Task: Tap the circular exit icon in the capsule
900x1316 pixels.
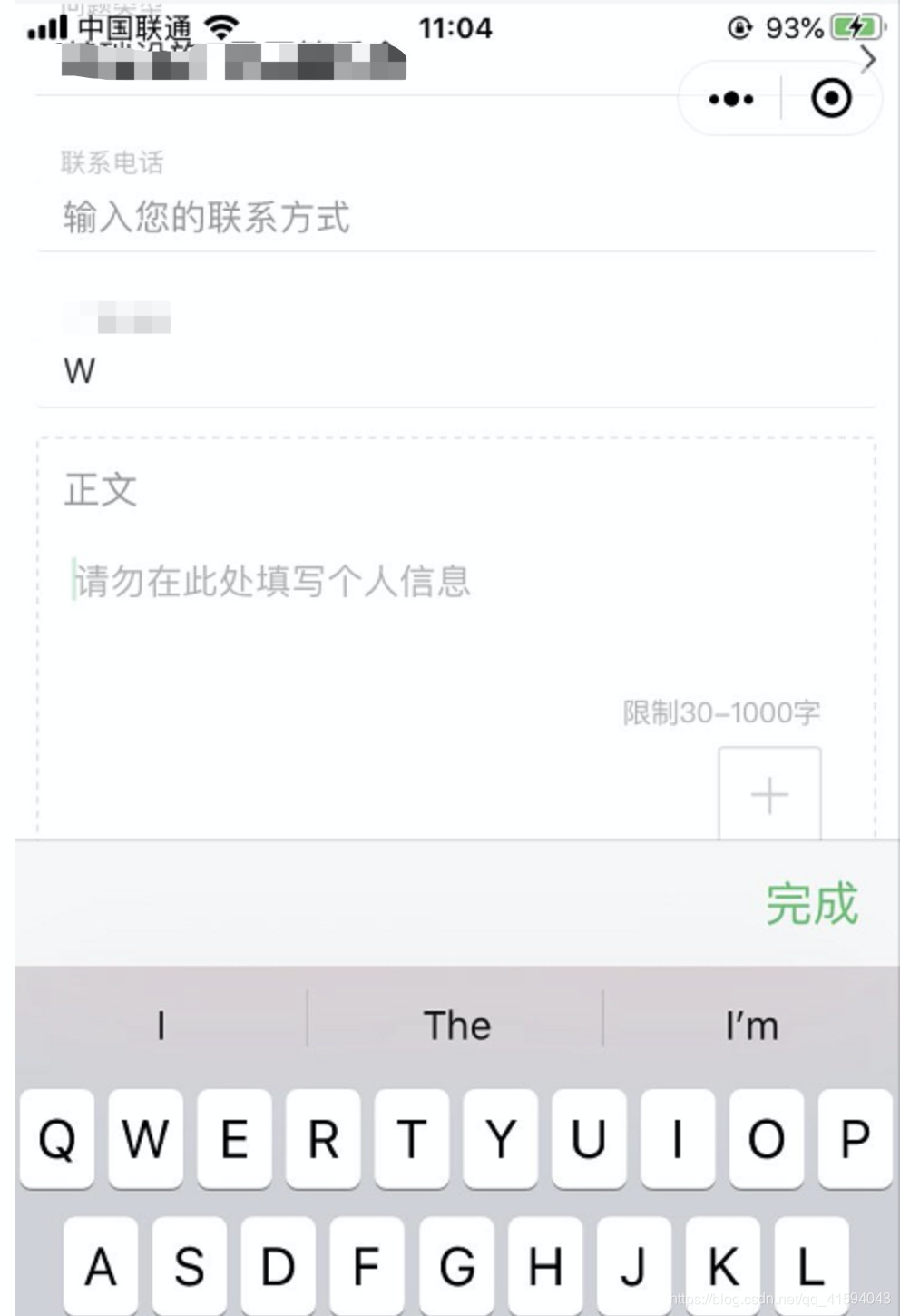Action: 832,99
